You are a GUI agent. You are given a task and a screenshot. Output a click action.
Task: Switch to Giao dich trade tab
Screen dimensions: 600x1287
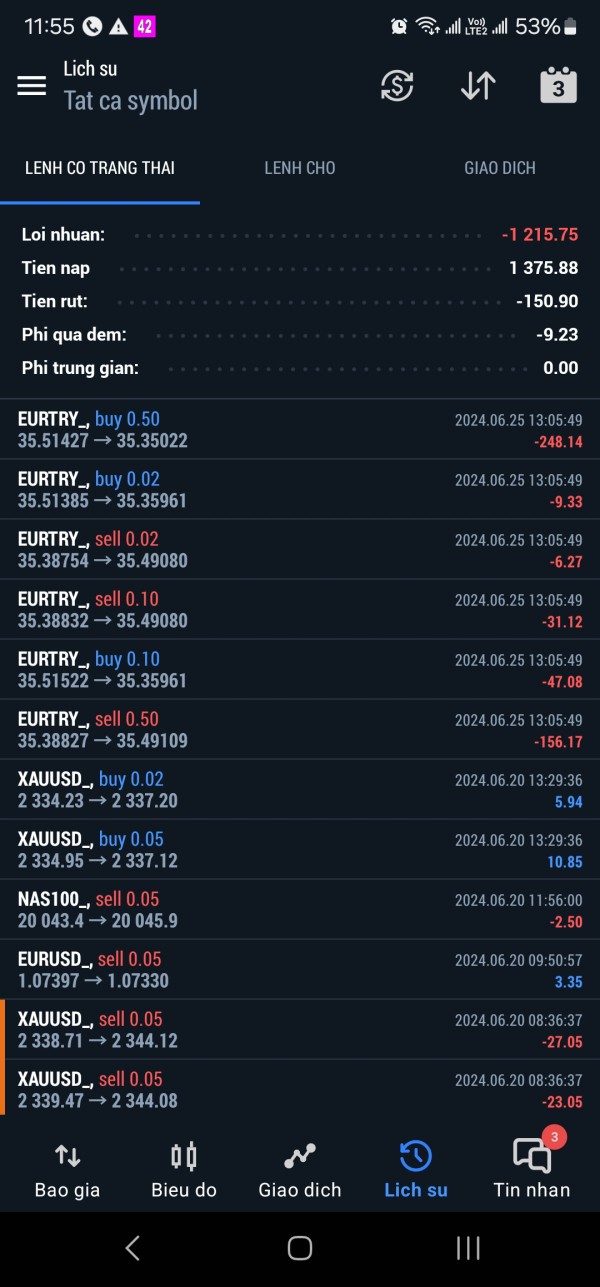pyautogui.click(x=300, y=1170)
